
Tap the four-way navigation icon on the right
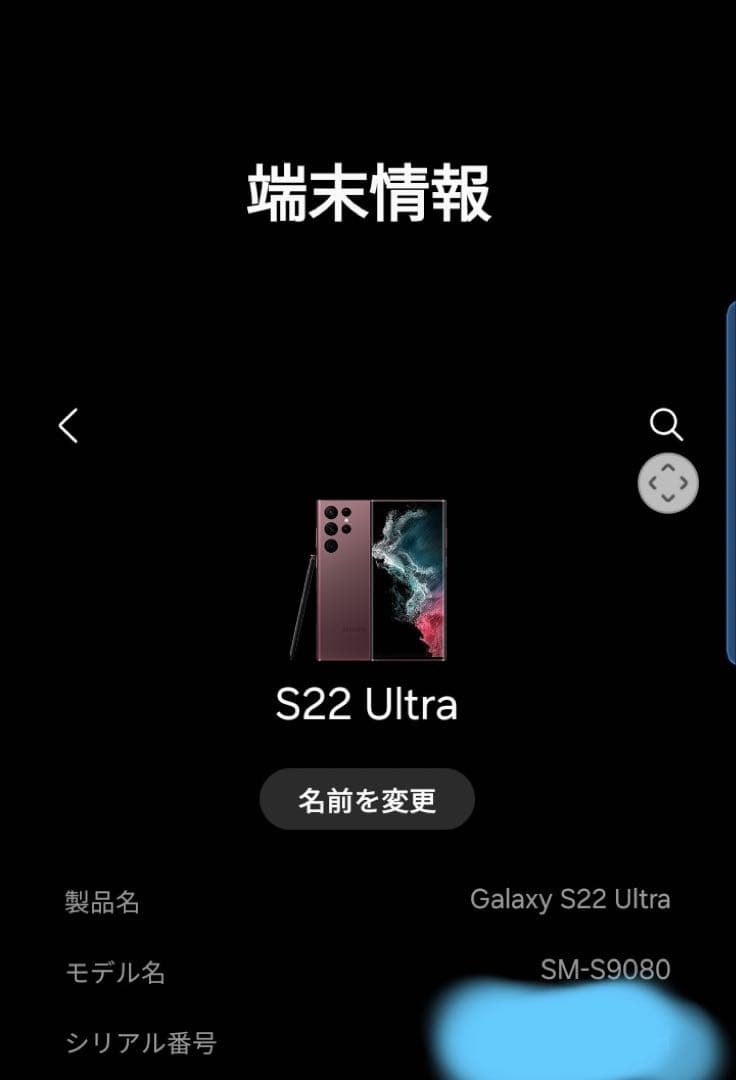pos(667,481)
